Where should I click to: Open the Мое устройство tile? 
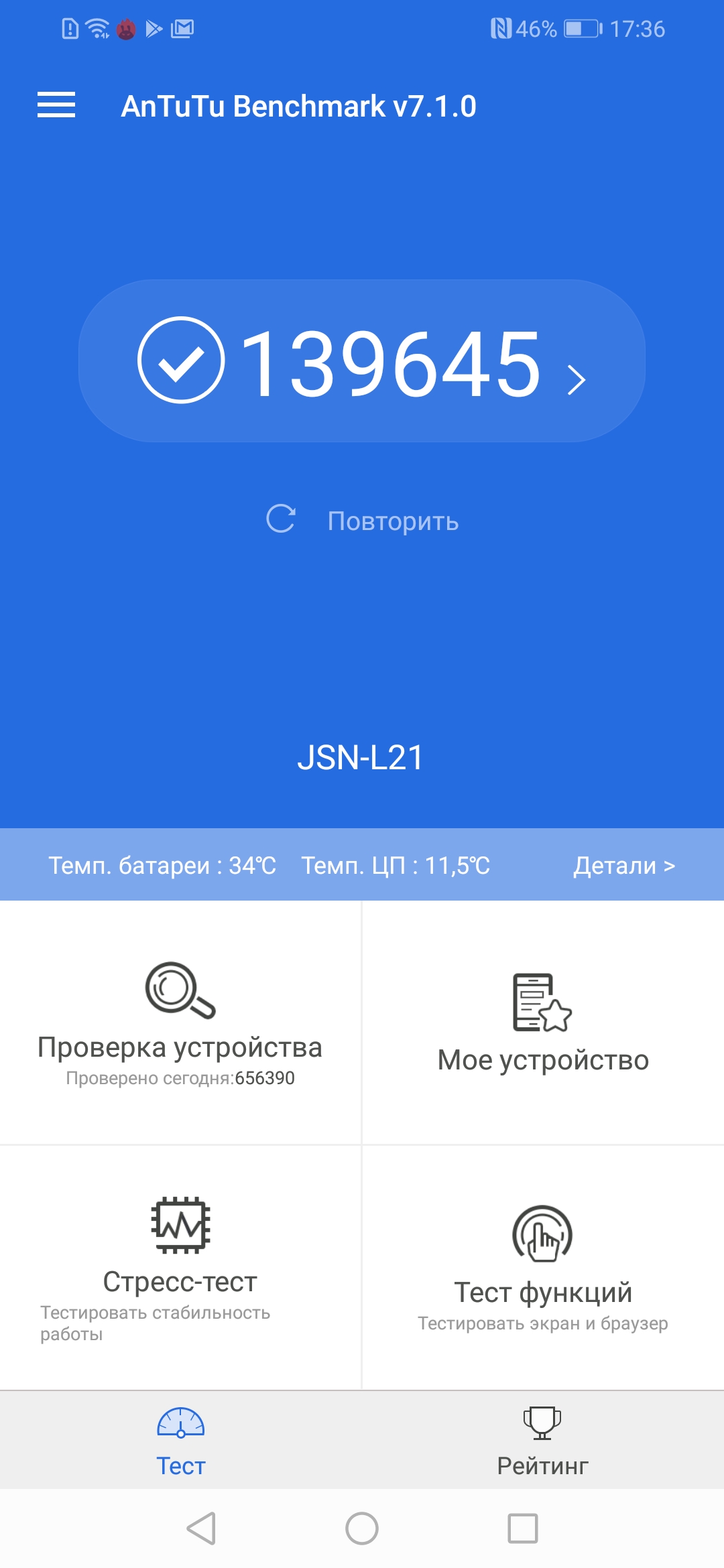[x=543, y=1022]
